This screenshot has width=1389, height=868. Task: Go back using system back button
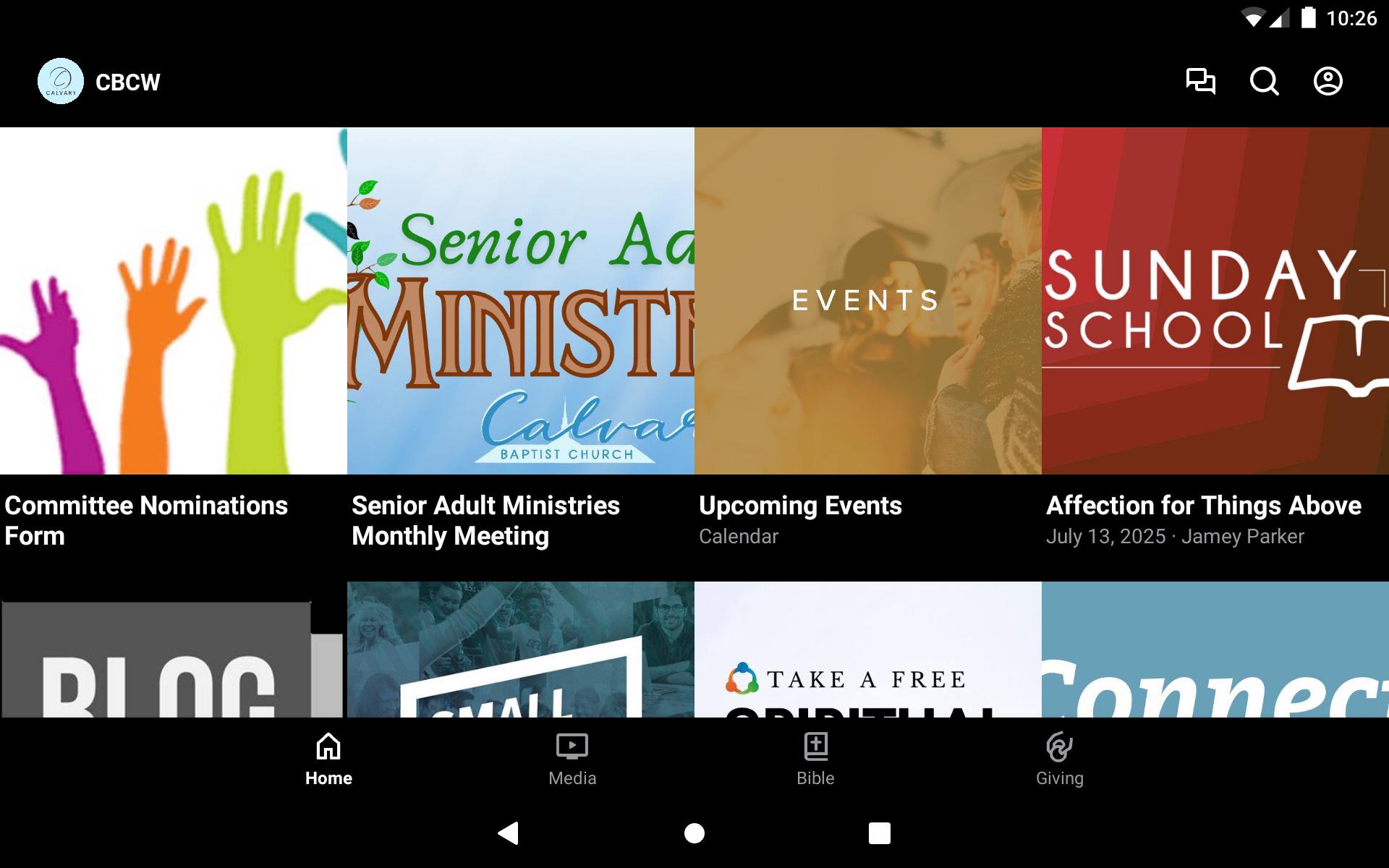(509, 833)
